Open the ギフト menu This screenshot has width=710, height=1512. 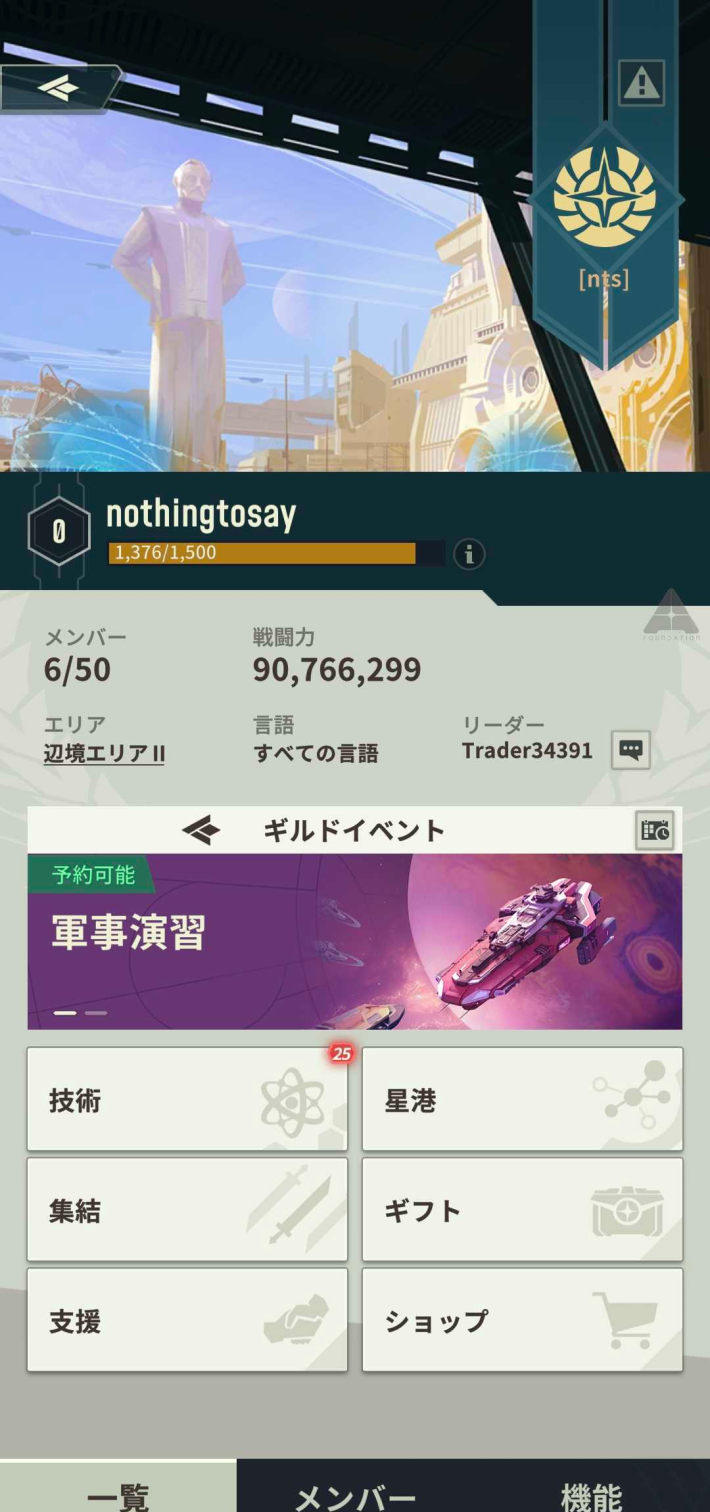click(x=522, y=1210)
